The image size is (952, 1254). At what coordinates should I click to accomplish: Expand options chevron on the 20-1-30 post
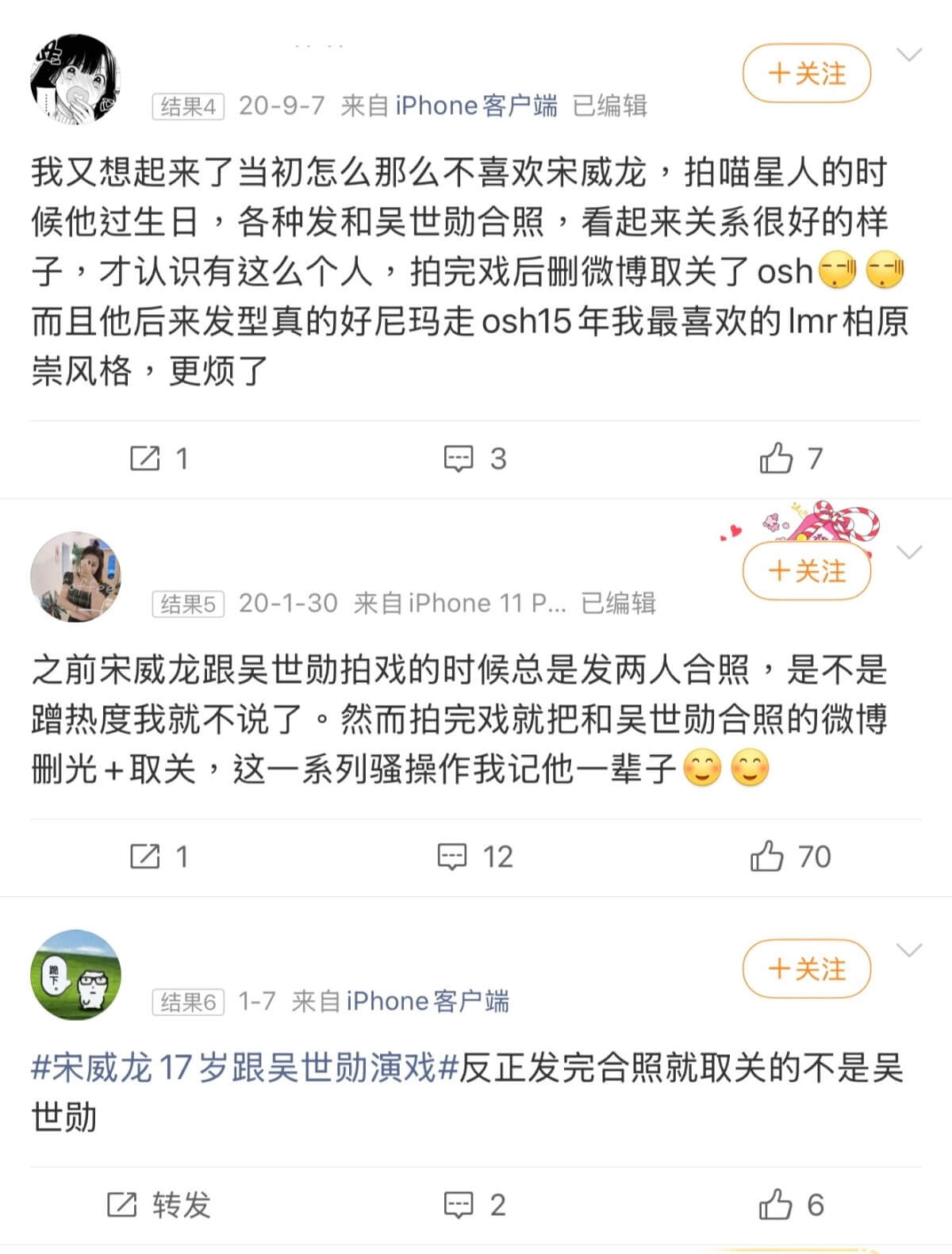(908, 552)
